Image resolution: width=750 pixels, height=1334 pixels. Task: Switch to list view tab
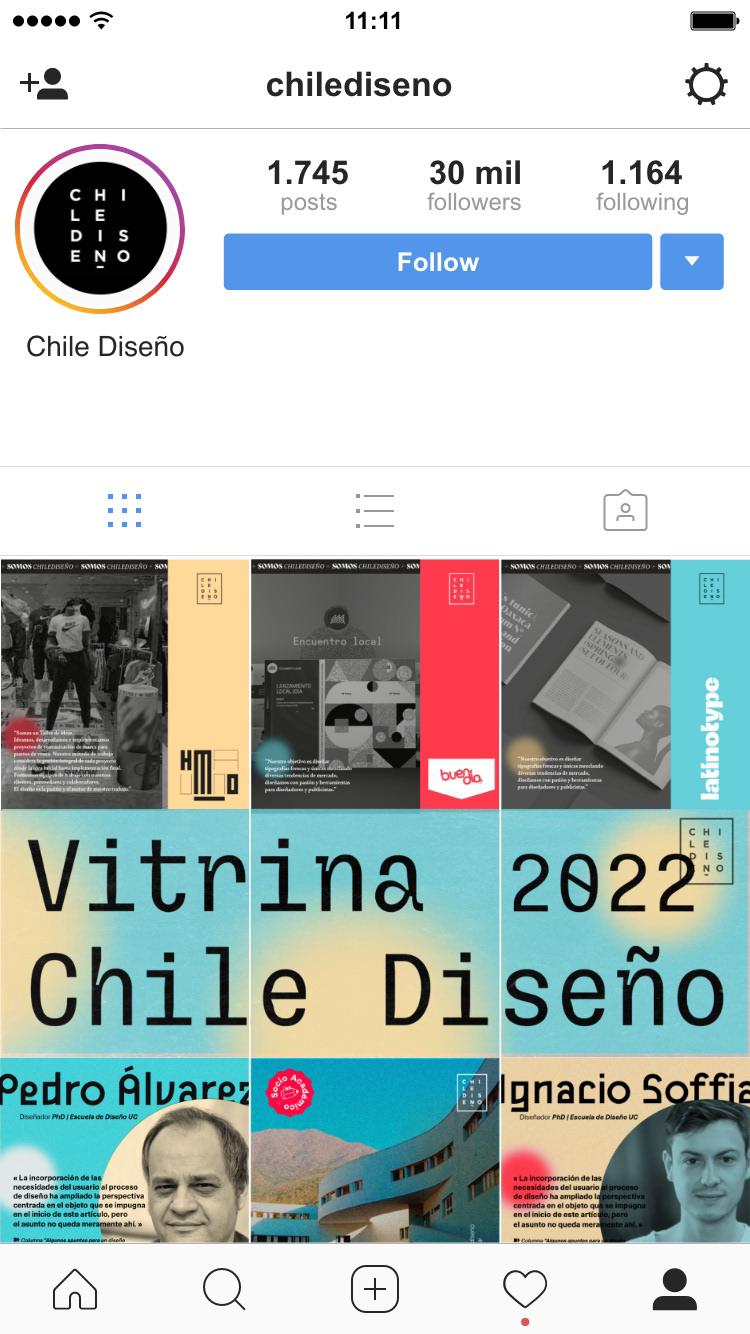pos(375,510)
